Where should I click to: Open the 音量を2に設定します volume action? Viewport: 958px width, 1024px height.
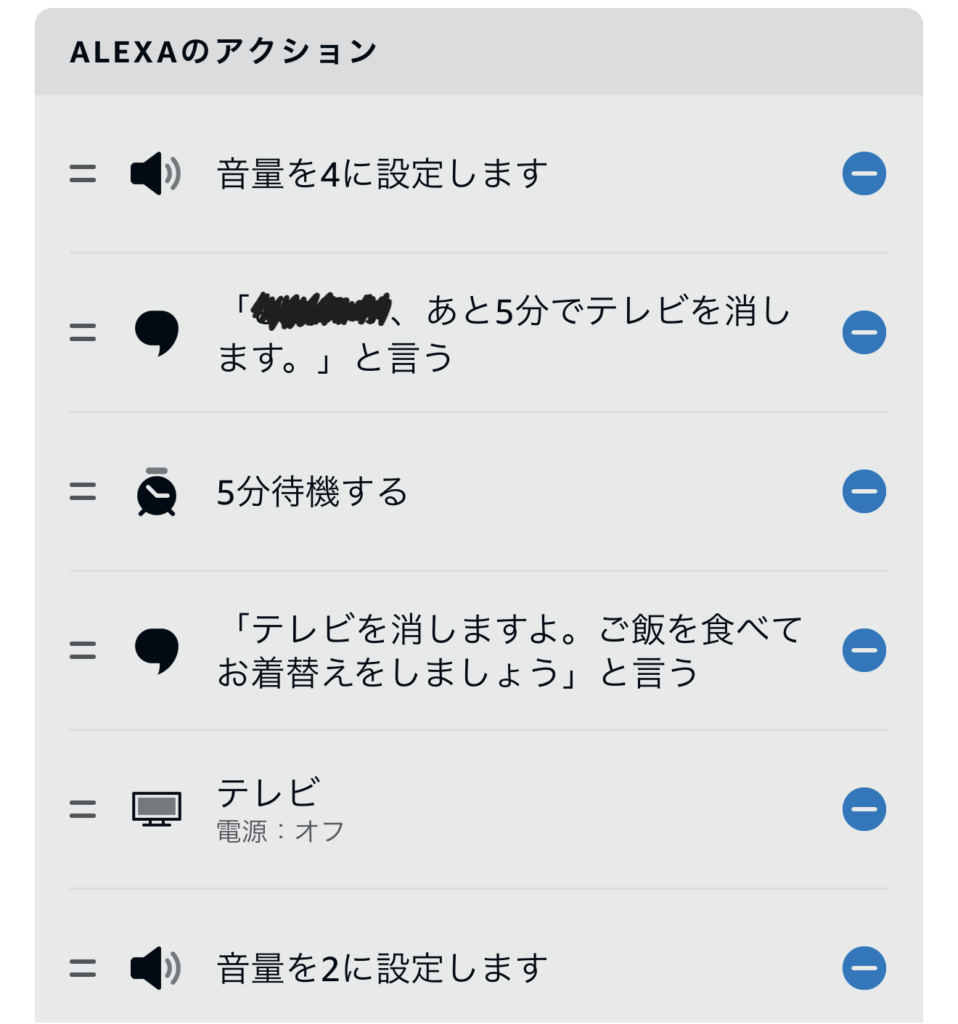coord(382,968)
